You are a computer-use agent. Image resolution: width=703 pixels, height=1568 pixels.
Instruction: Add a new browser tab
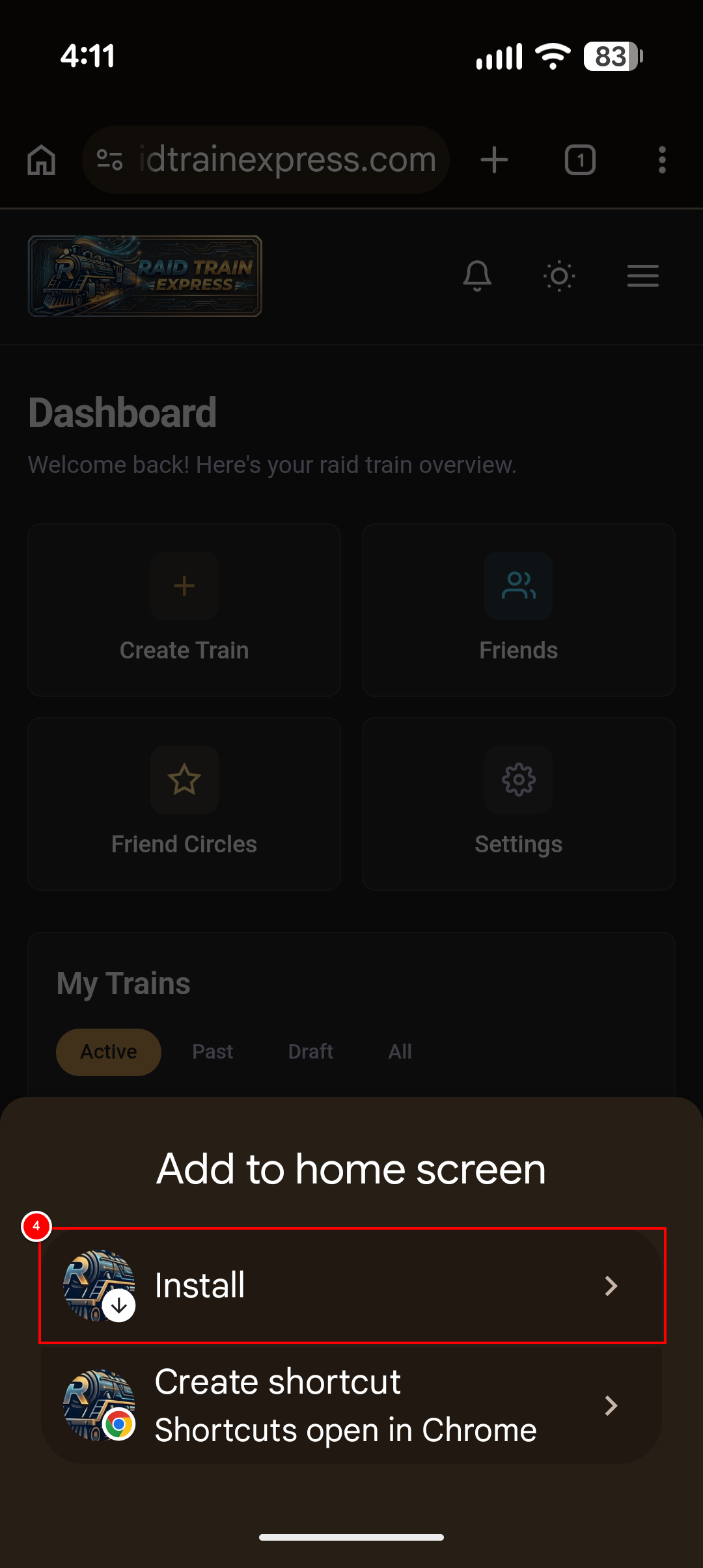(x=495, y=160)
